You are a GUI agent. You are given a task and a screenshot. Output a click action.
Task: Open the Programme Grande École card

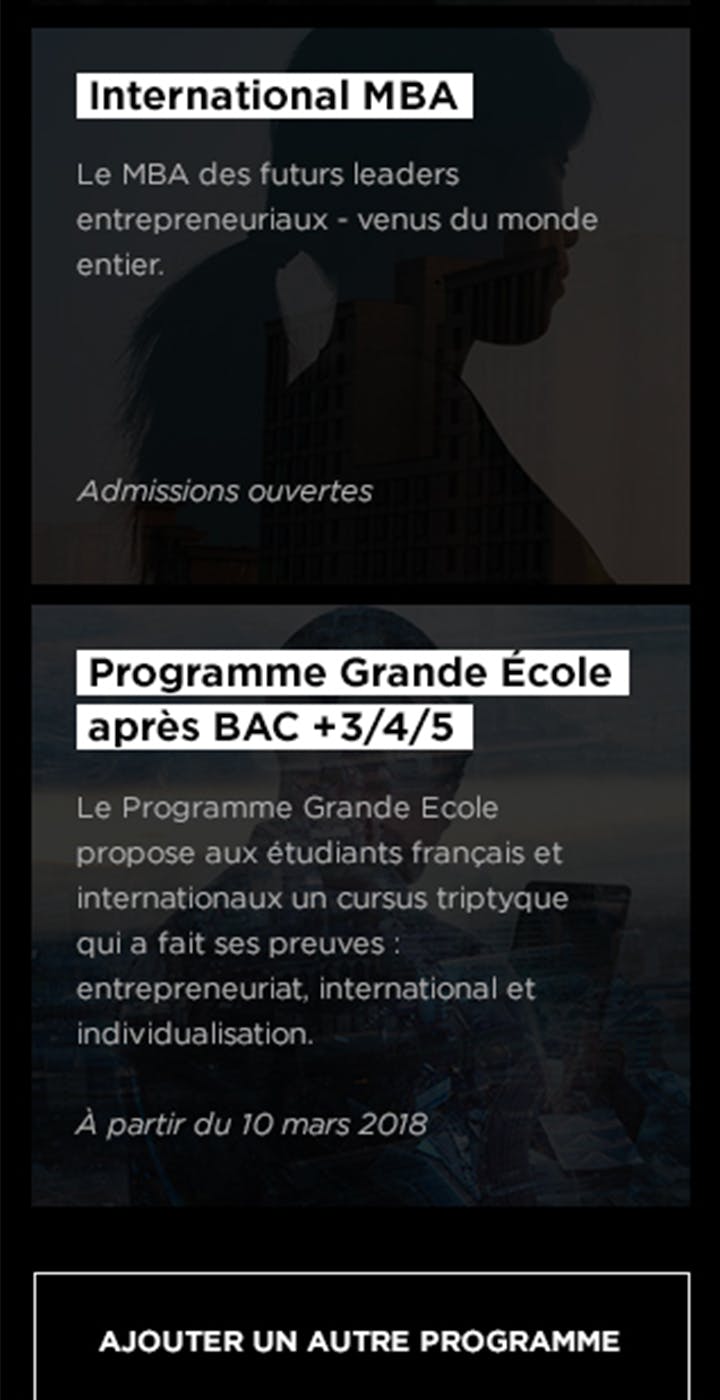click(x=360, y=905)
